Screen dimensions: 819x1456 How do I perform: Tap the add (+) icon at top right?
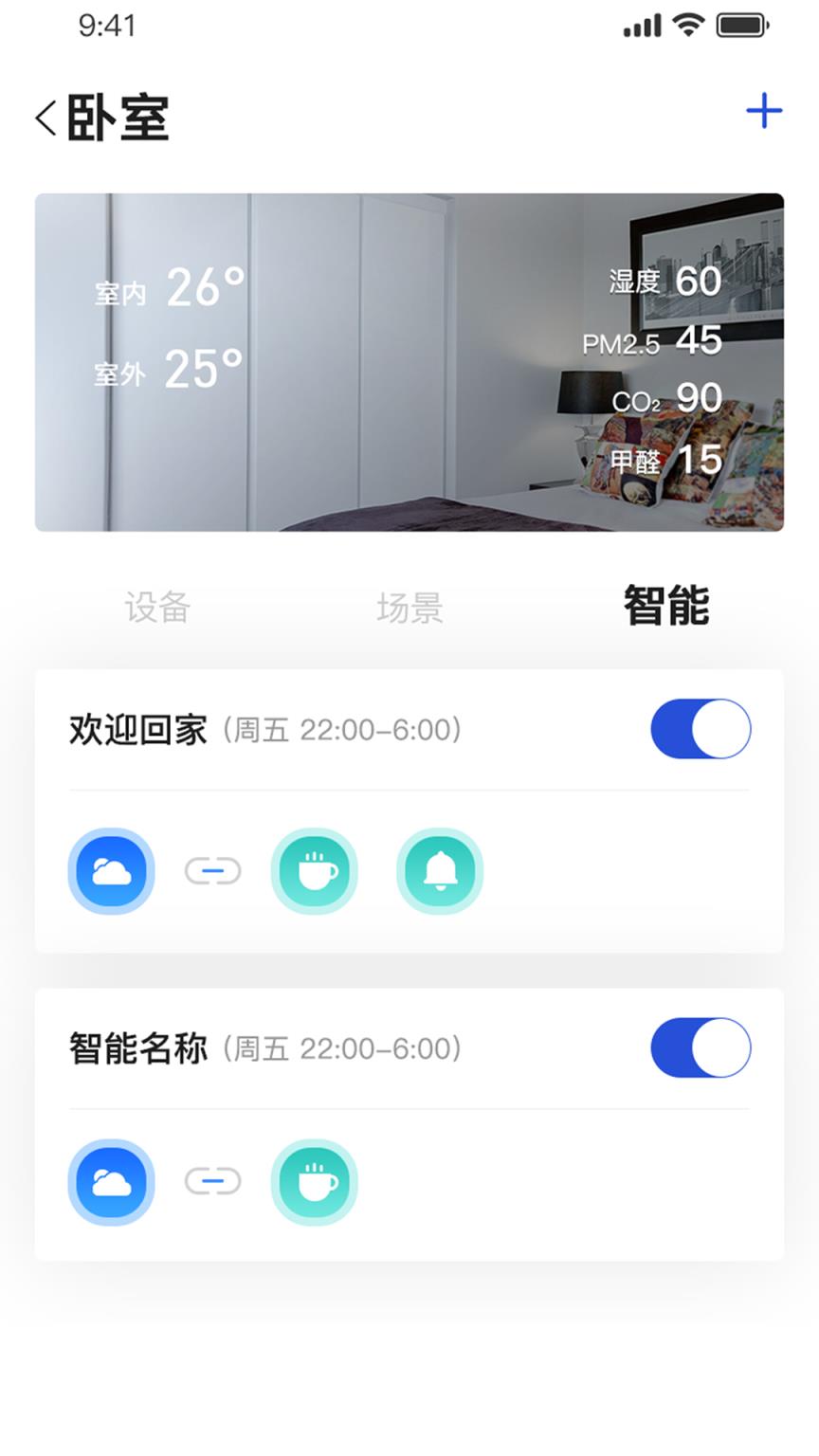(x=763, y=111)
